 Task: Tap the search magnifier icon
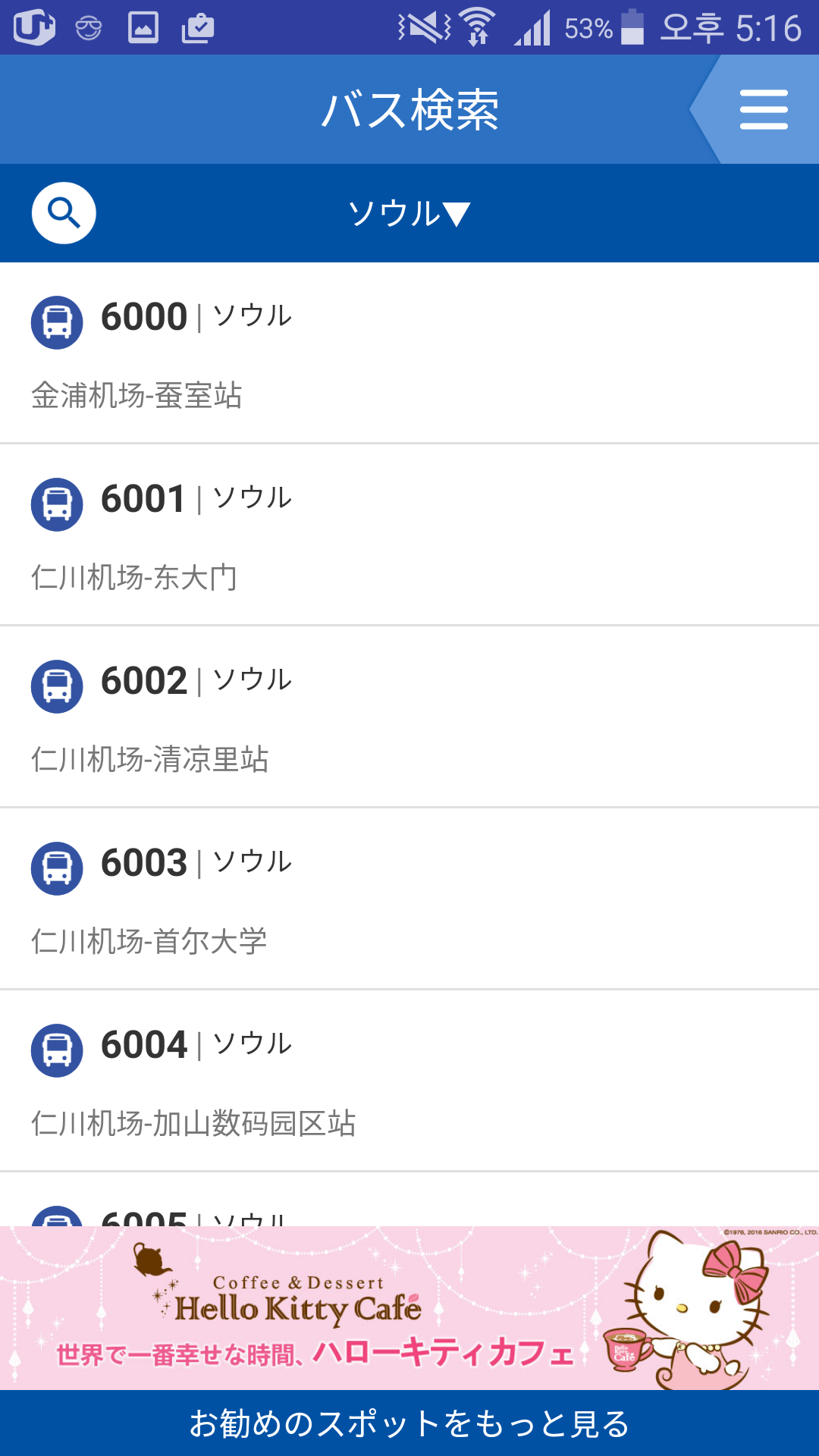(x=64, y=213)
